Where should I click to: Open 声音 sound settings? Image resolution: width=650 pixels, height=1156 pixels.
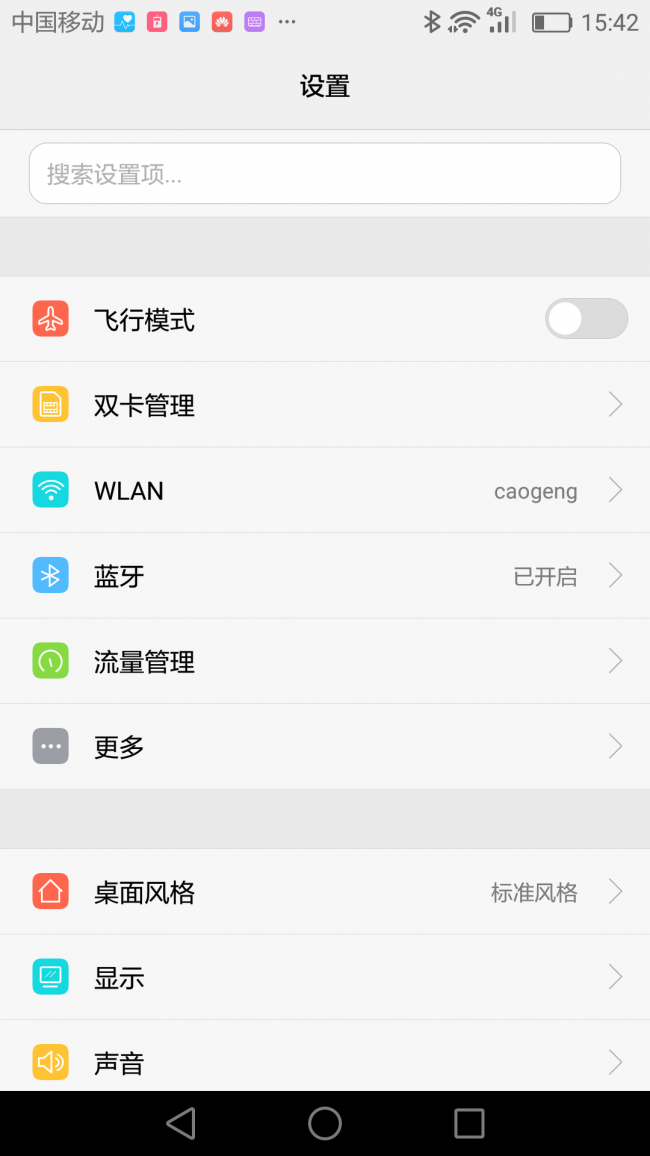[x=324, y=1060]
